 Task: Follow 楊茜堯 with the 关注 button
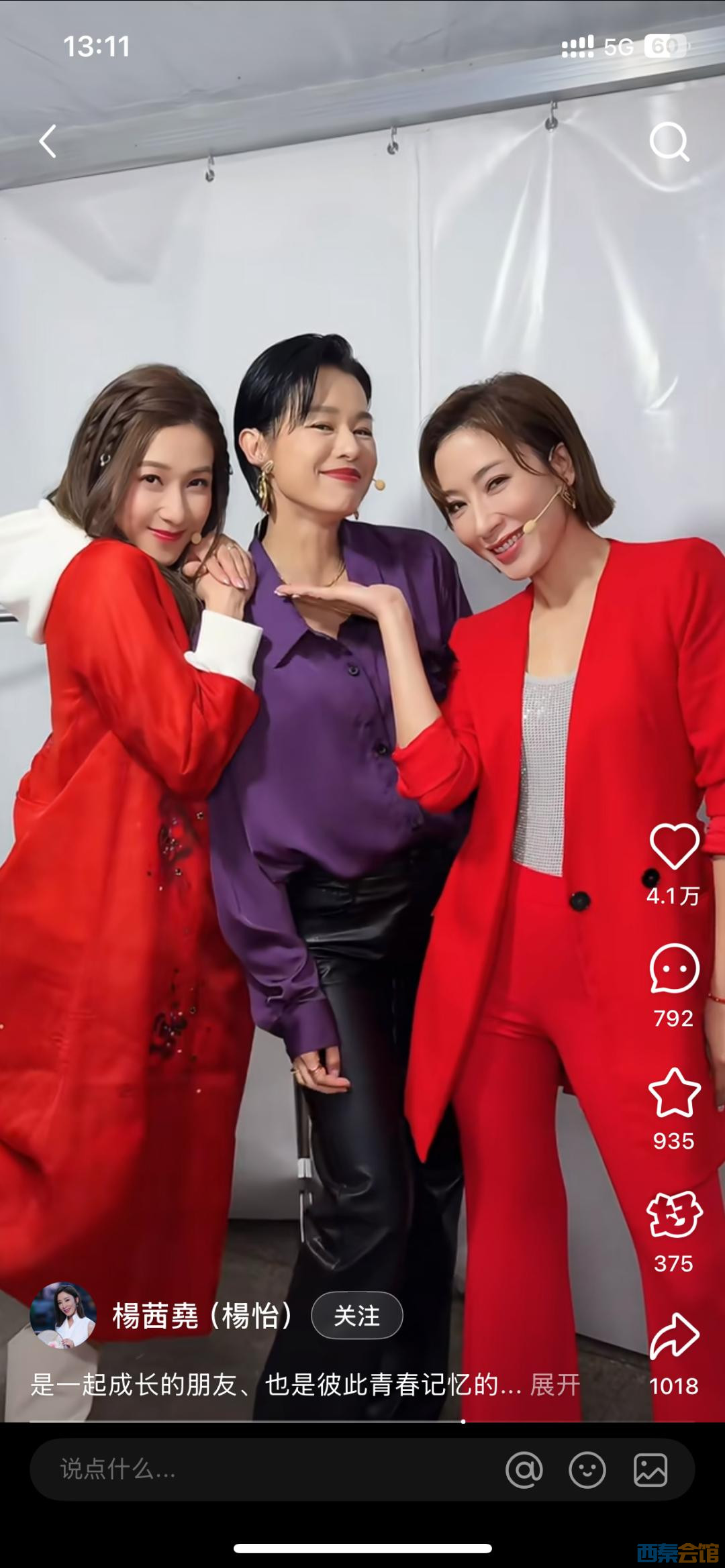pos(356,1315)
